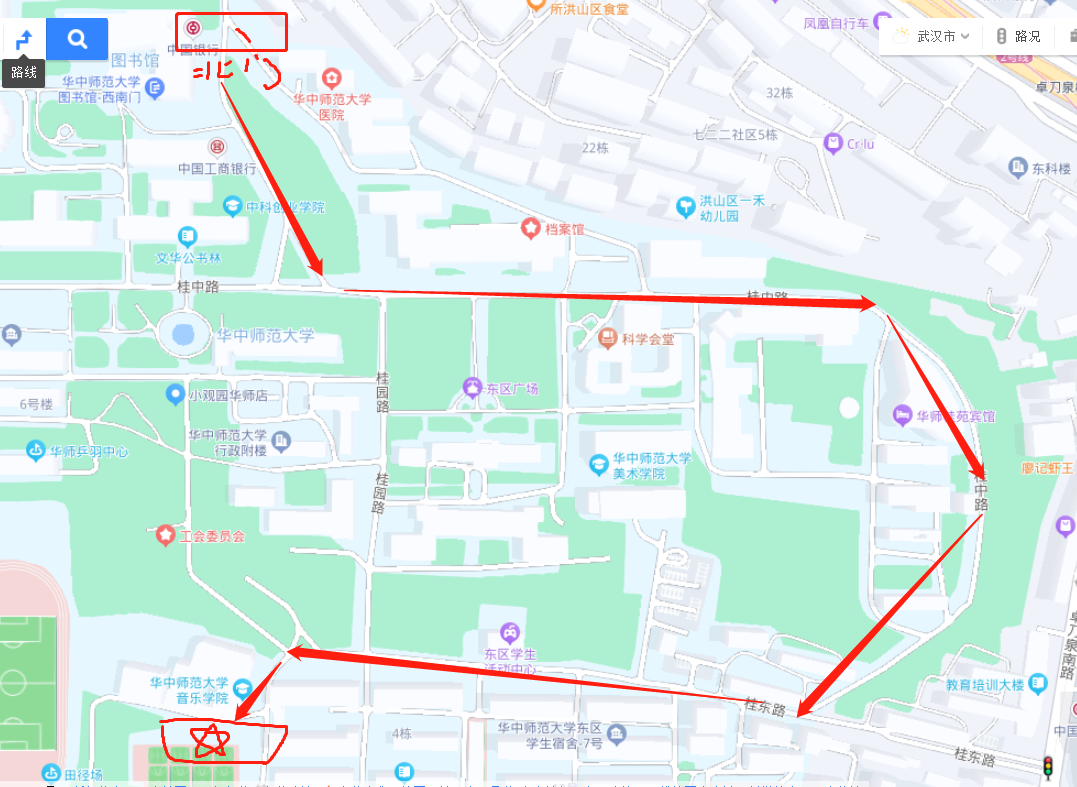Select the 中科创业学院 marker
Viewport: 1077px width, 787px height.
(x=232, y=207)
